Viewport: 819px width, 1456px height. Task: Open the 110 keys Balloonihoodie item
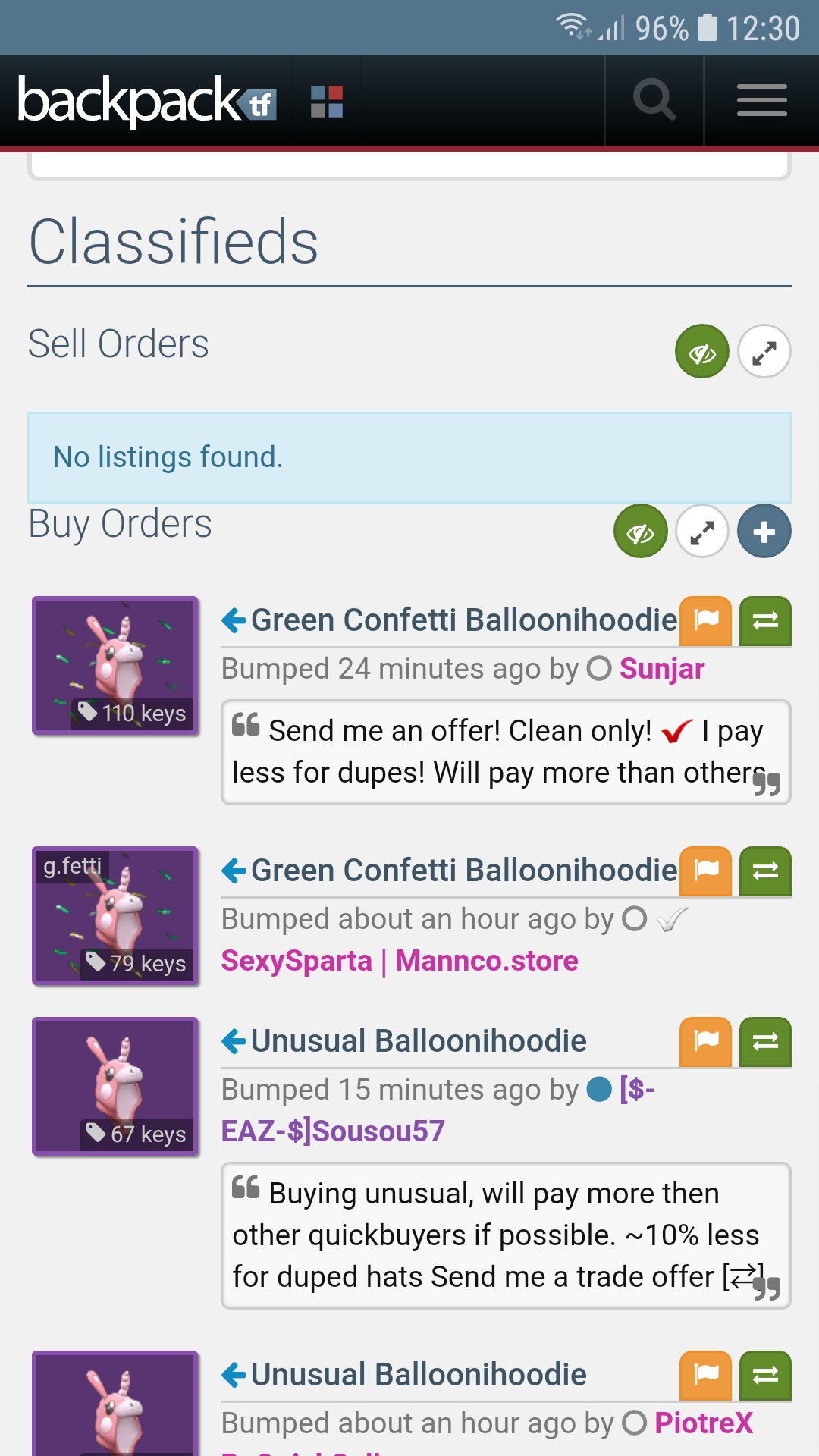115,666
